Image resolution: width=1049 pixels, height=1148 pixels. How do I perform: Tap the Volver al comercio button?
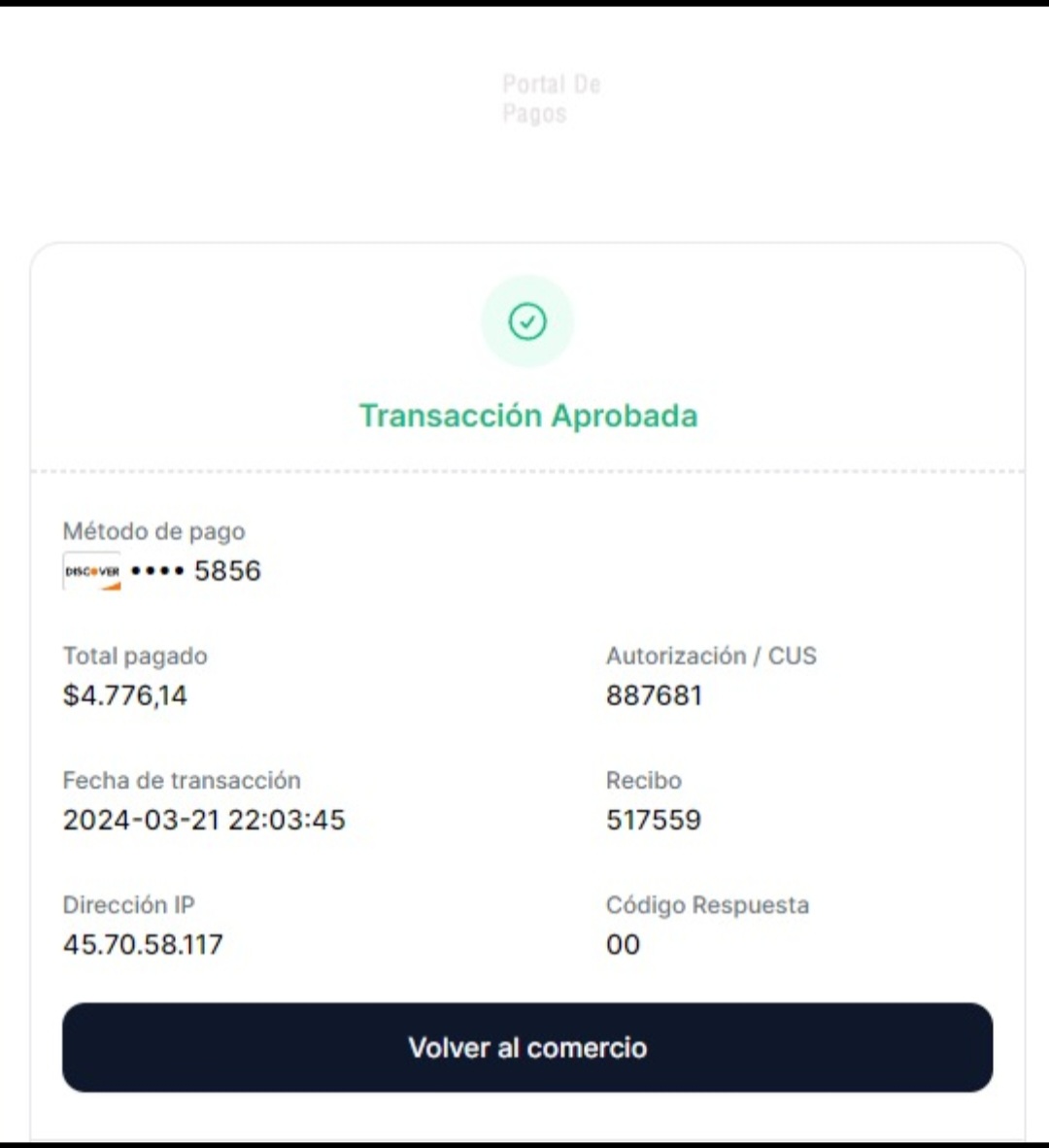pyautogui.click(x=527, y=1047)
